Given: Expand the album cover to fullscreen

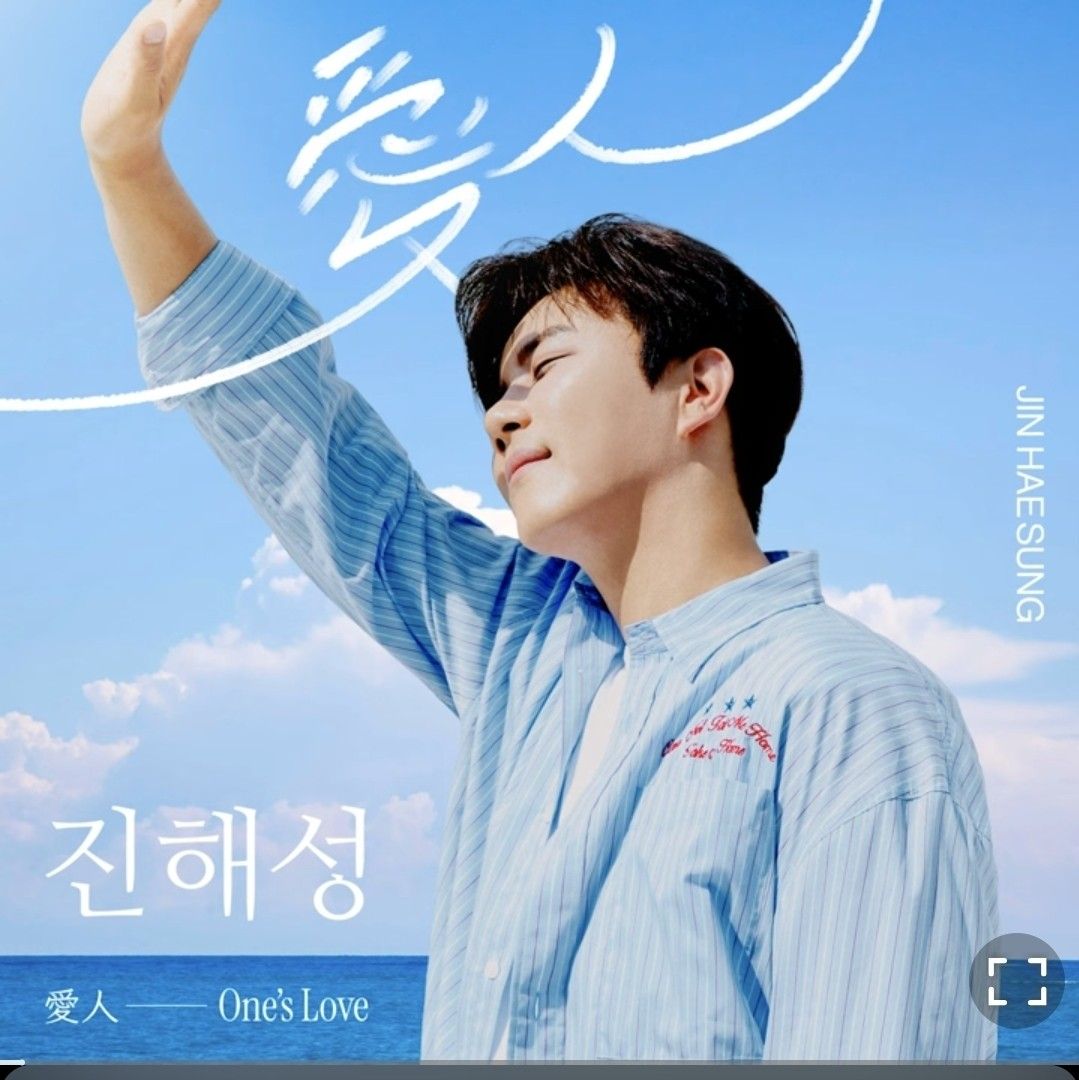Looking at the screenshot, I should (1017, 981).
